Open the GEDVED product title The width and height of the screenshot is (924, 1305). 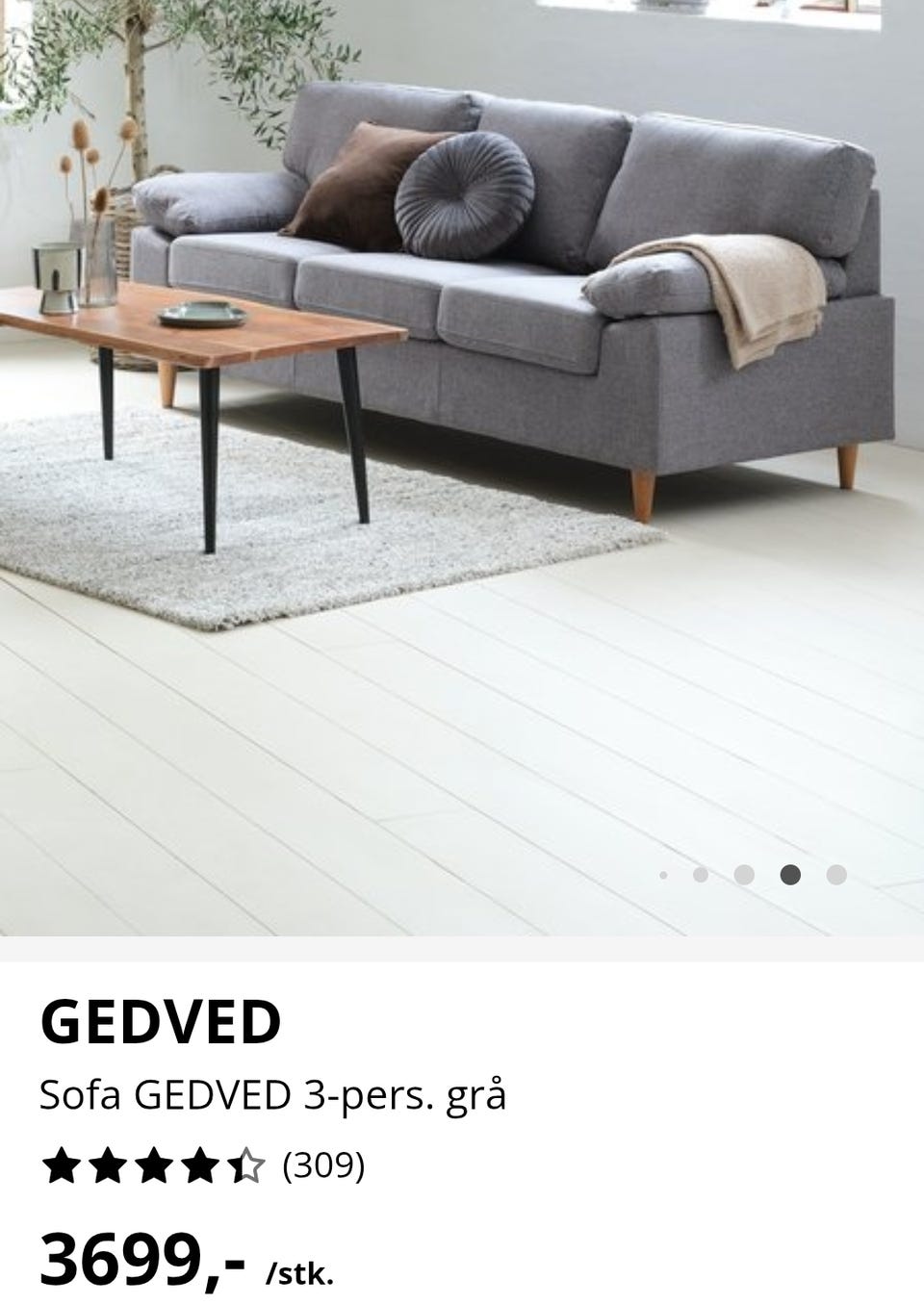[159, 1024]
